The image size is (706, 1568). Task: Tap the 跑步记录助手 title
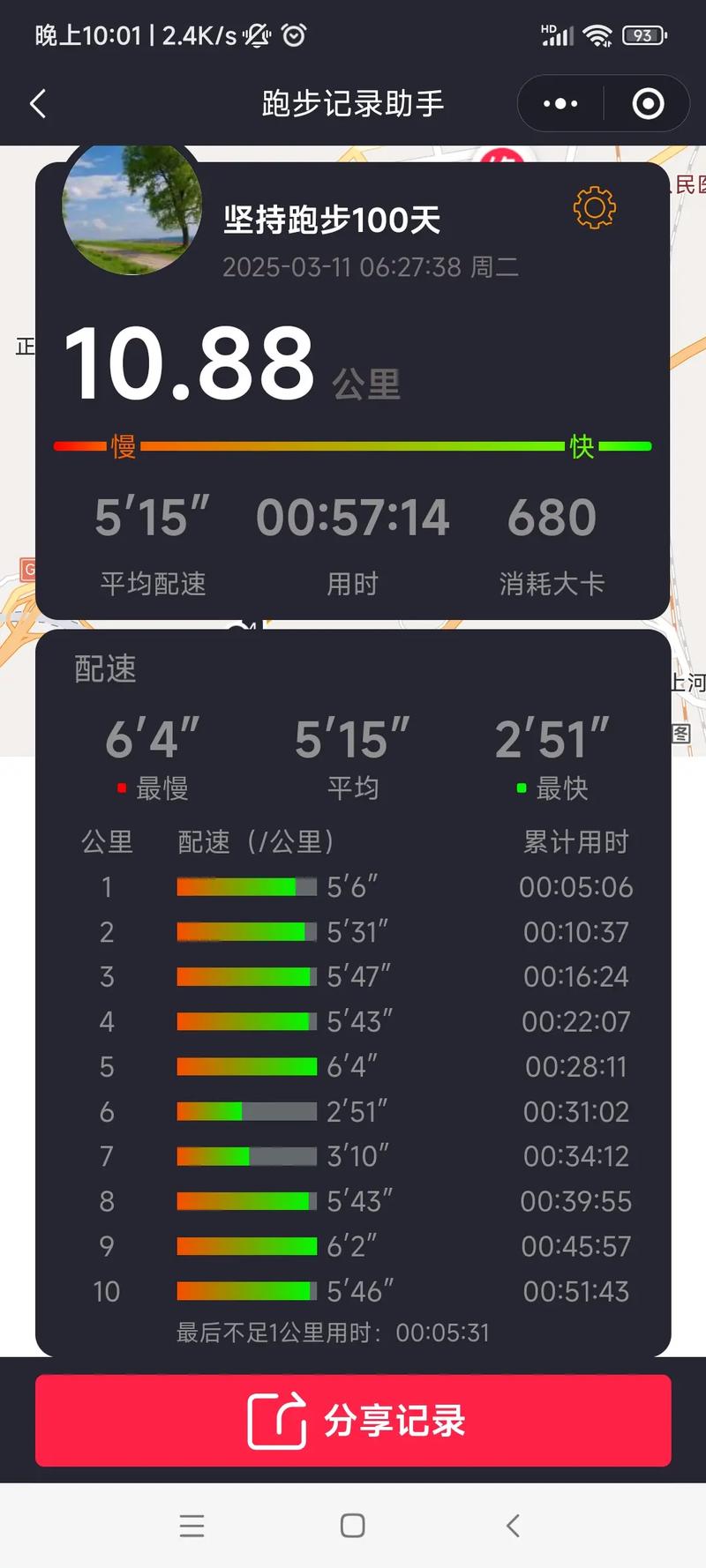[x=353, y=103]
